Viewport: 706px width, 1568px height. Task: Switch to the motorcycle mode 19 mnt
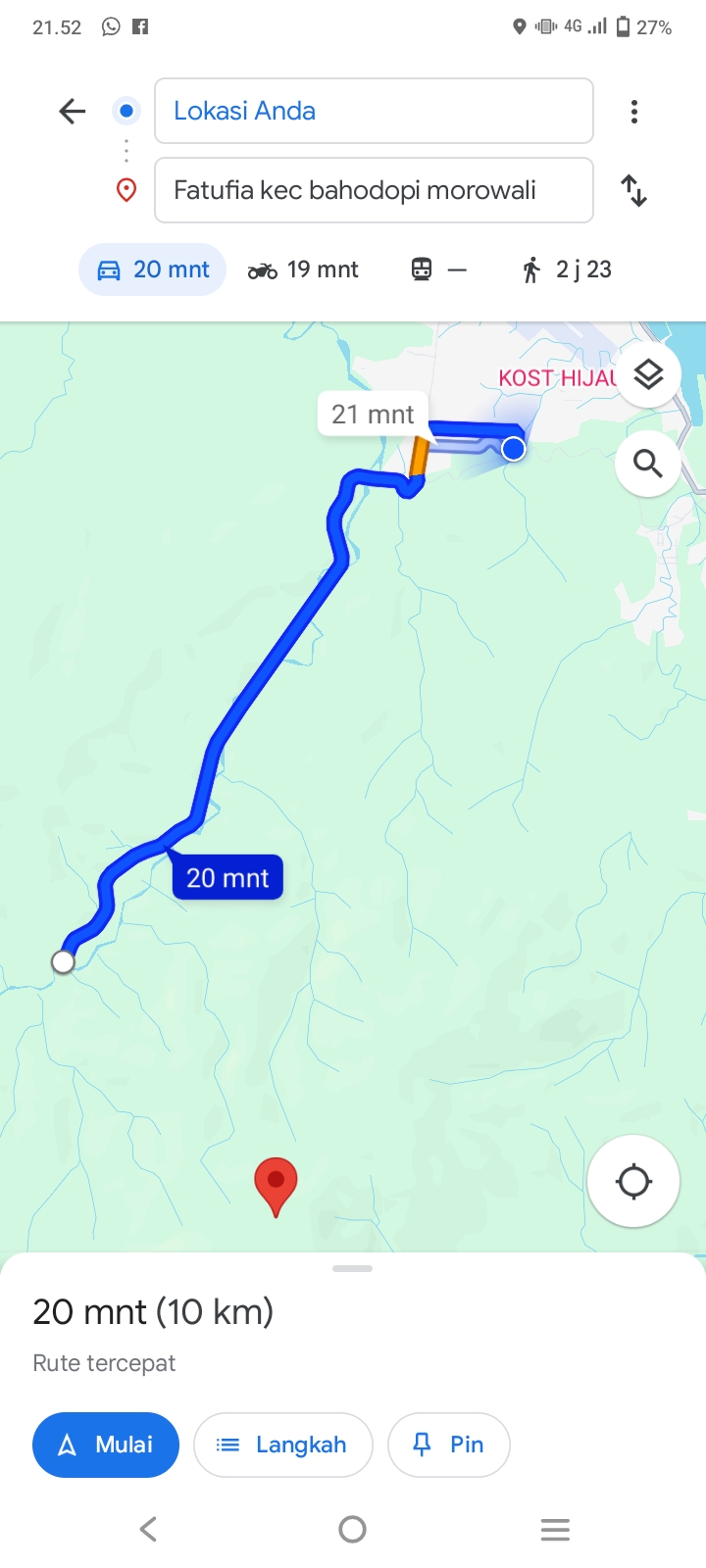click(x=303, y=269)
